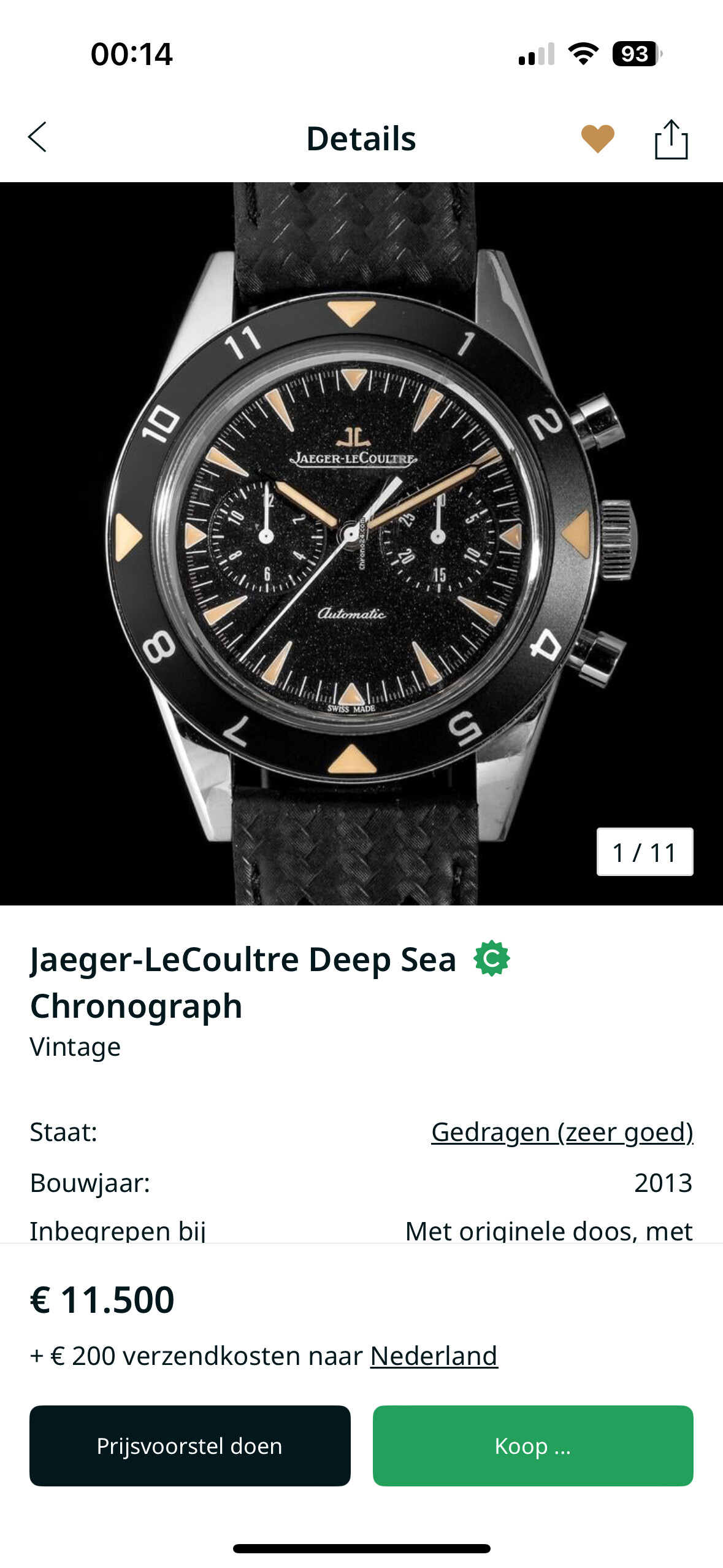723x1568 pixels.
Task: Change shipping country via Nederland link
Action: (x=434, y=1356)
